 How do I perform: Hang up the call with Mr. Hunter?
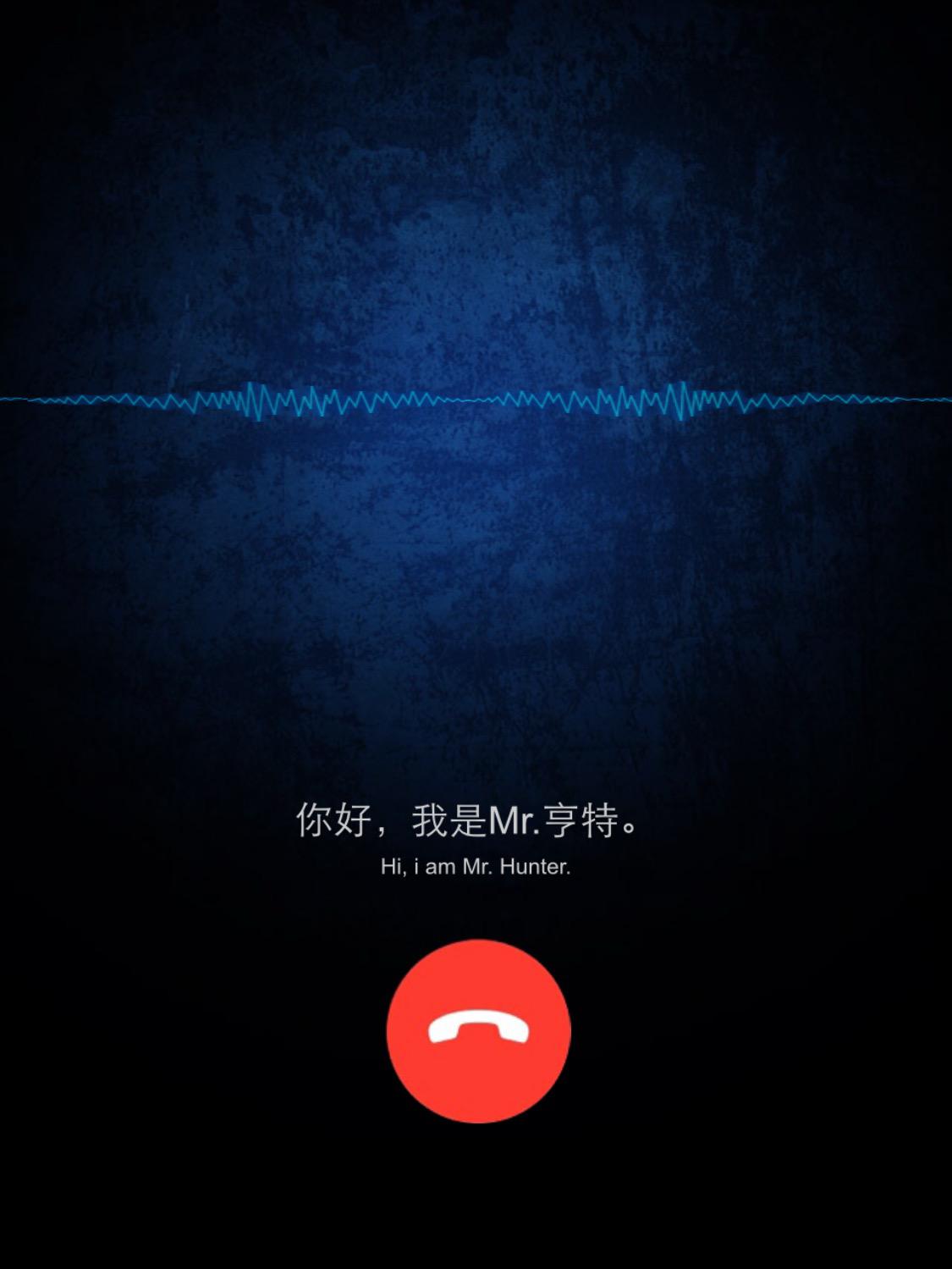click(x=478, y=1030)
